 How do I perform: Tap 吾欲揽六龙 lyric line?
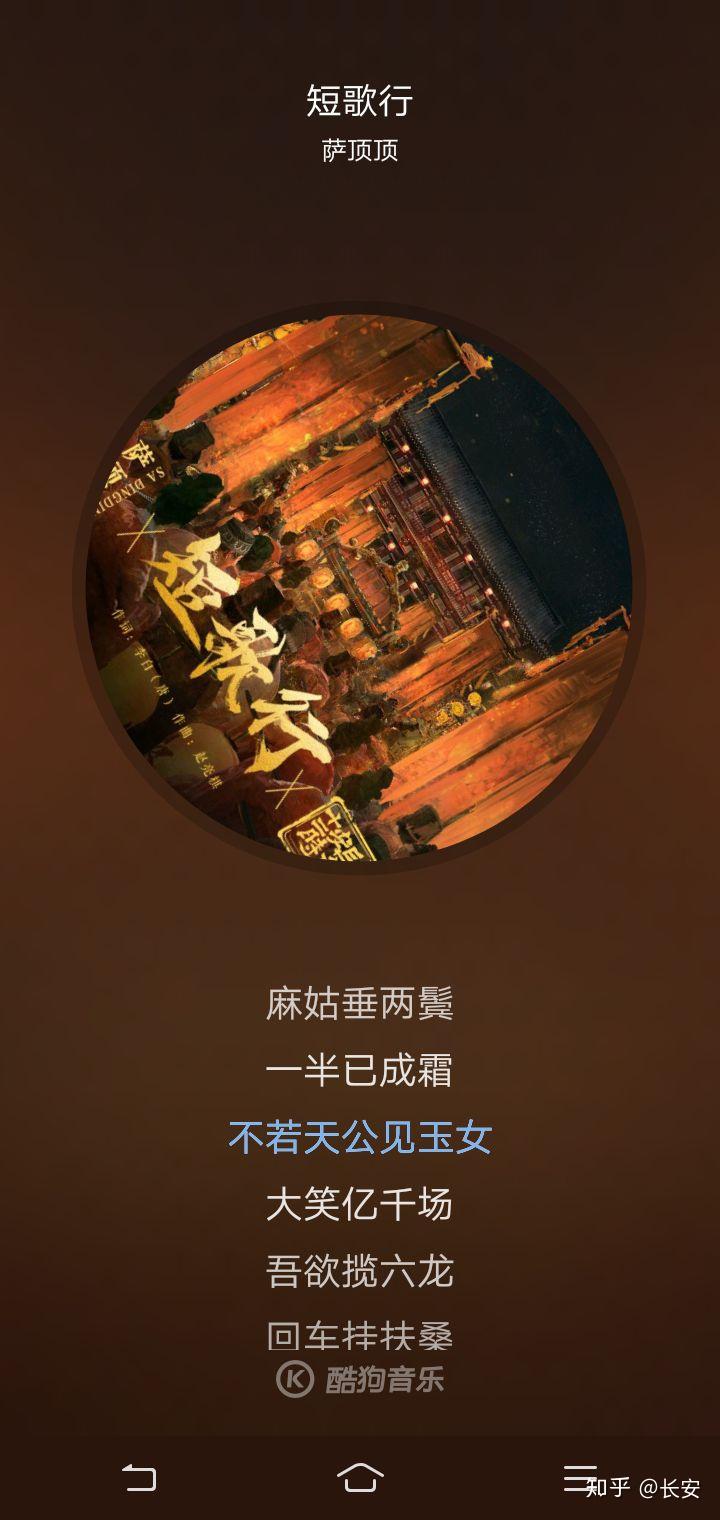point(360,1272)
